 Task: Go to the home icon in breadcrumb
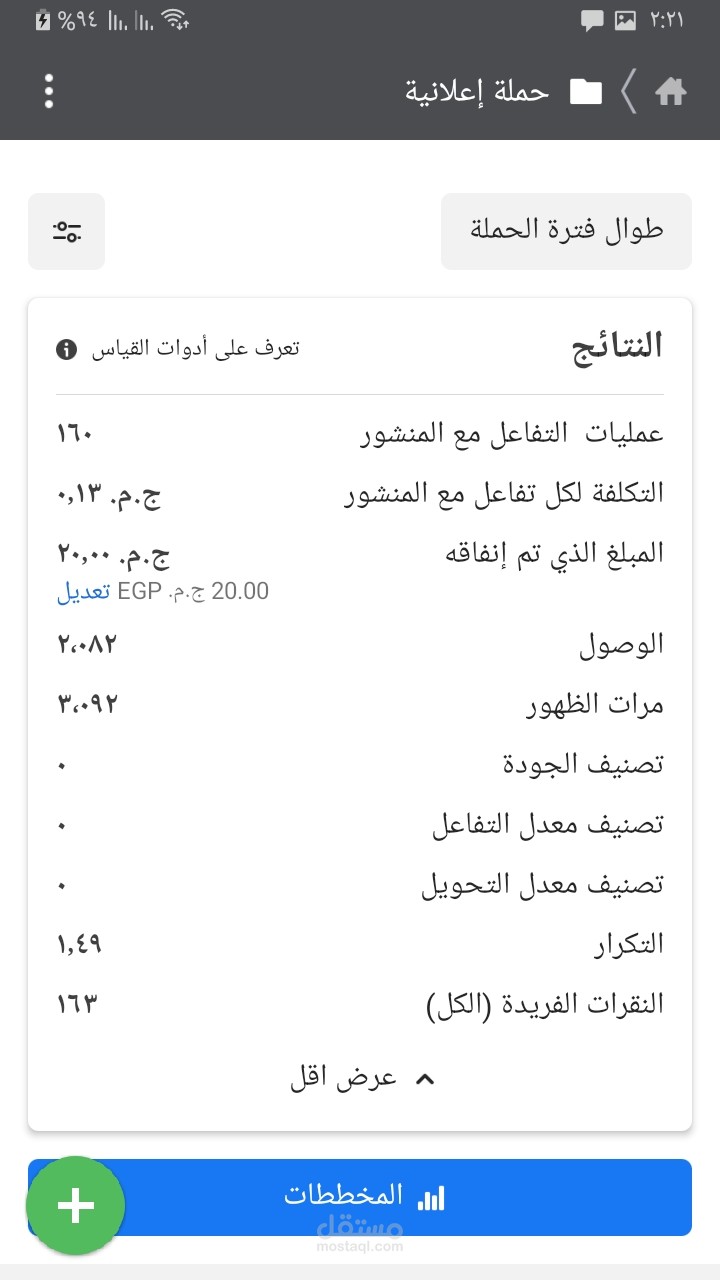pyautogui.click(x=670, y=92)
